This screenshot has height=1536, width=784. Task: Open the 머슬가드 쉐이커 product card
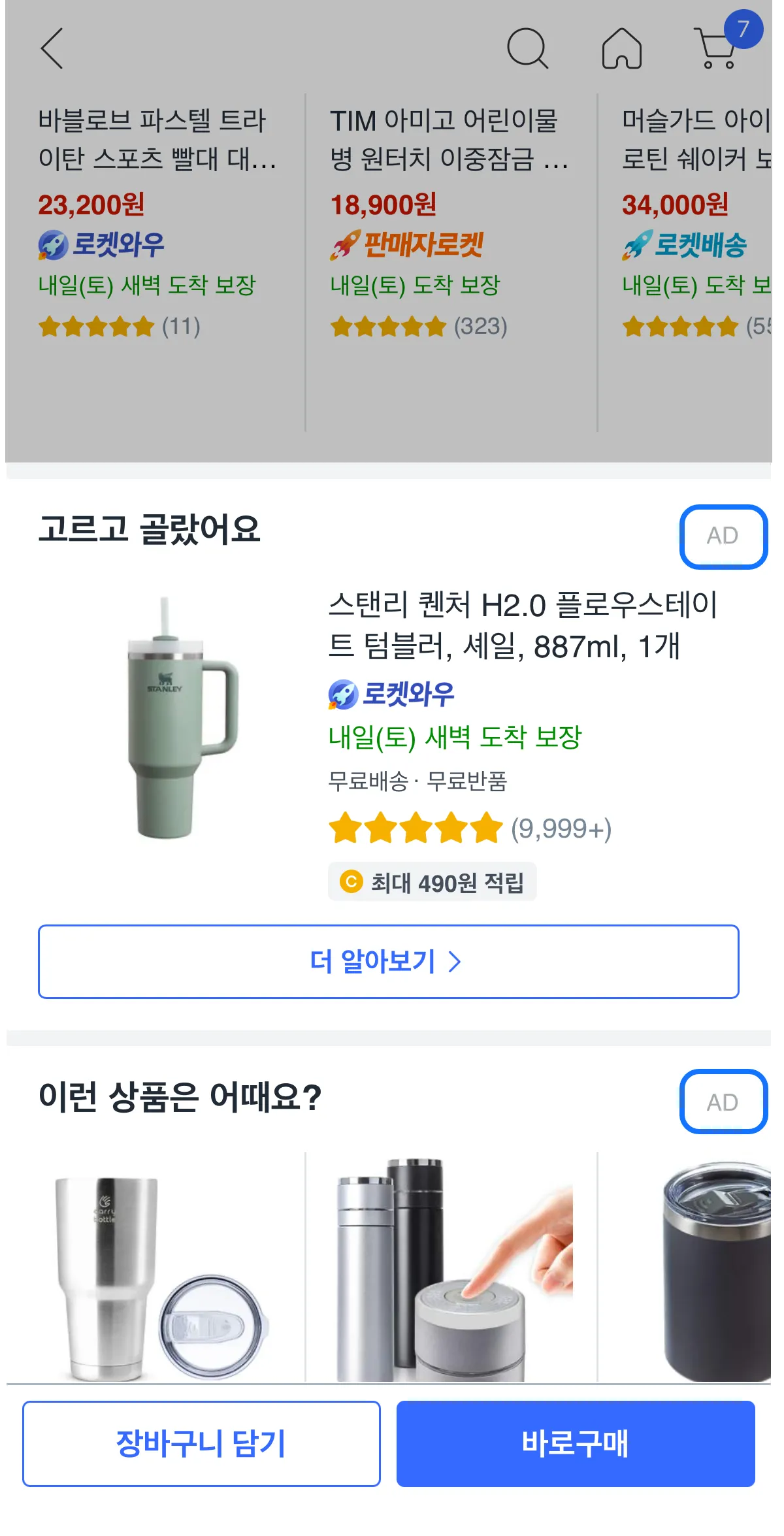coord(696,222)
